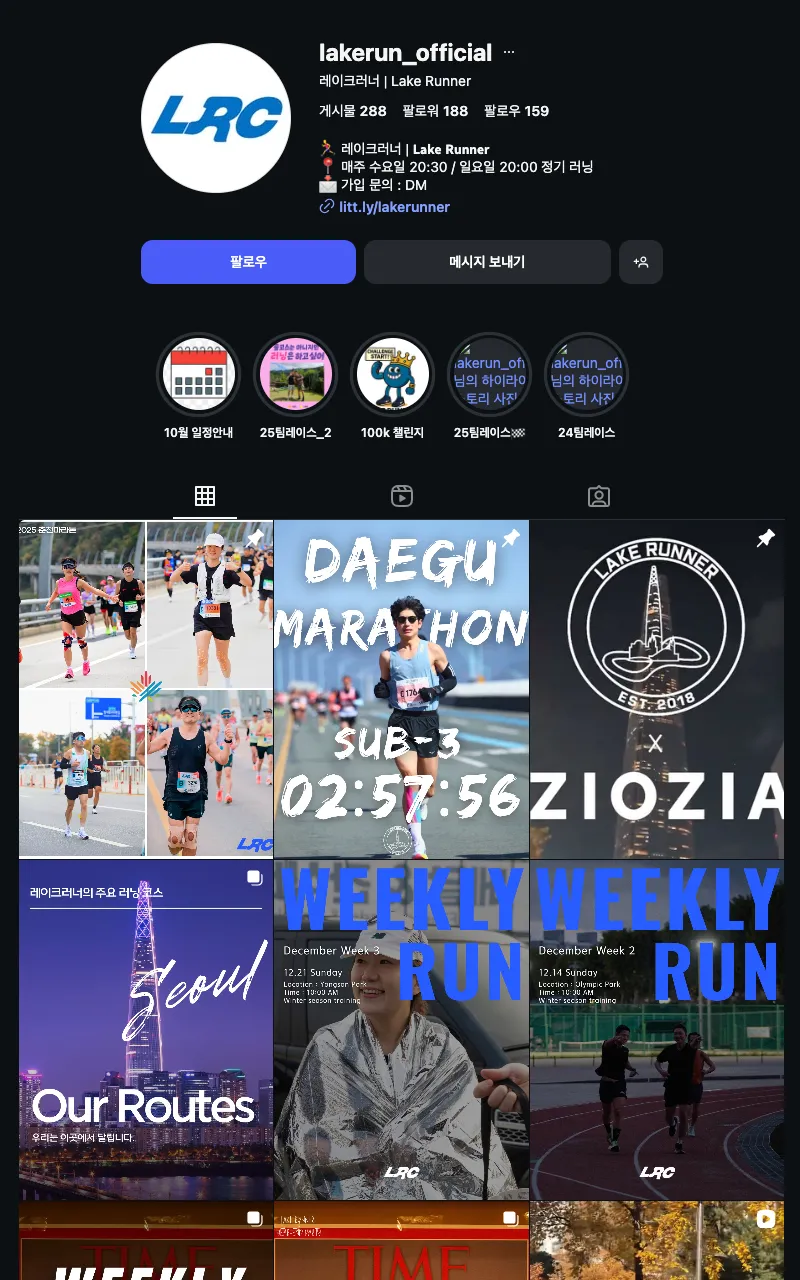Open the 25팀레이스_2 story highlight
Viewport: 800px width, 1280px height.
click(x=295, y=376)
